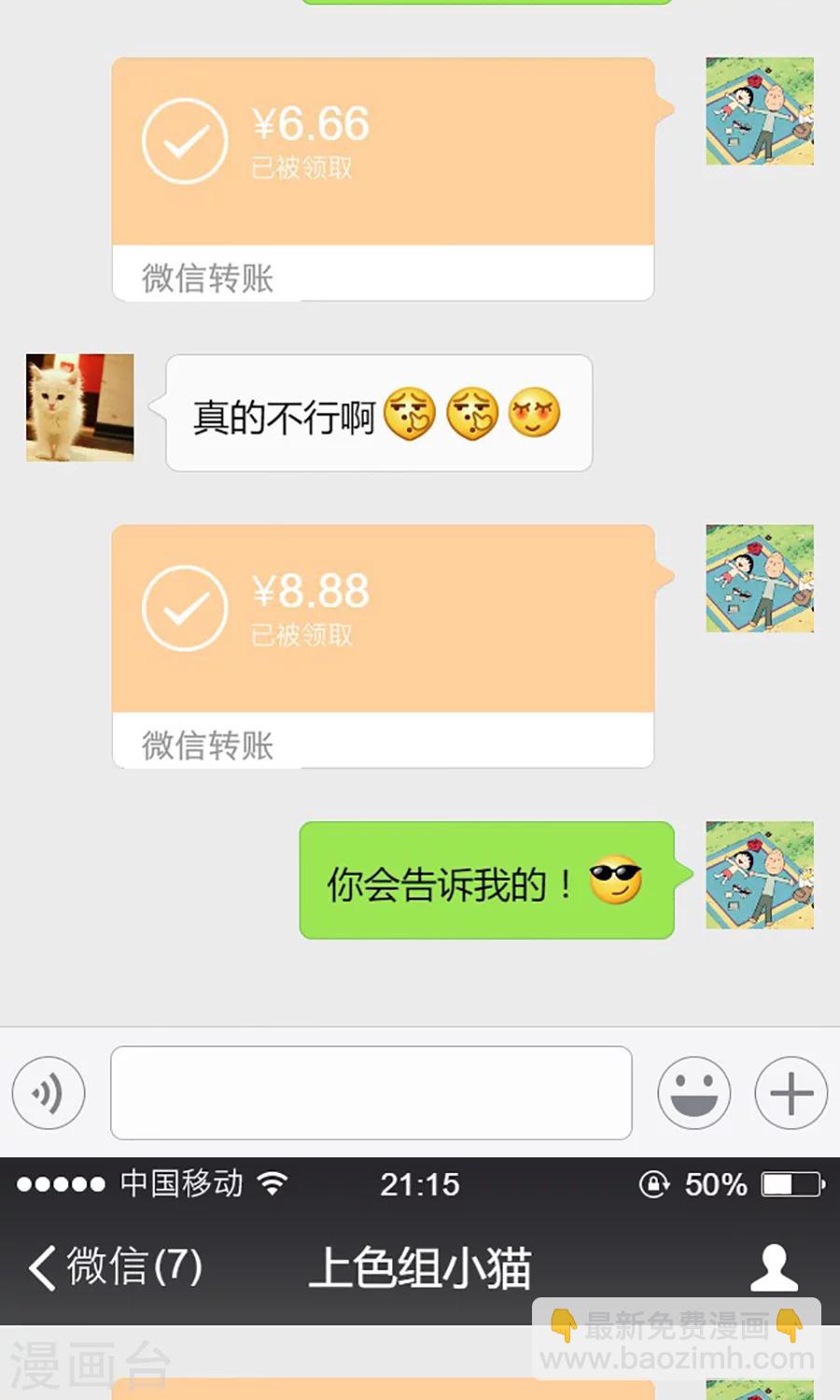This screenshot has width=840, height=1400.
Task: Open the contact profile person icon
Action: click(x=774, y=1267)
